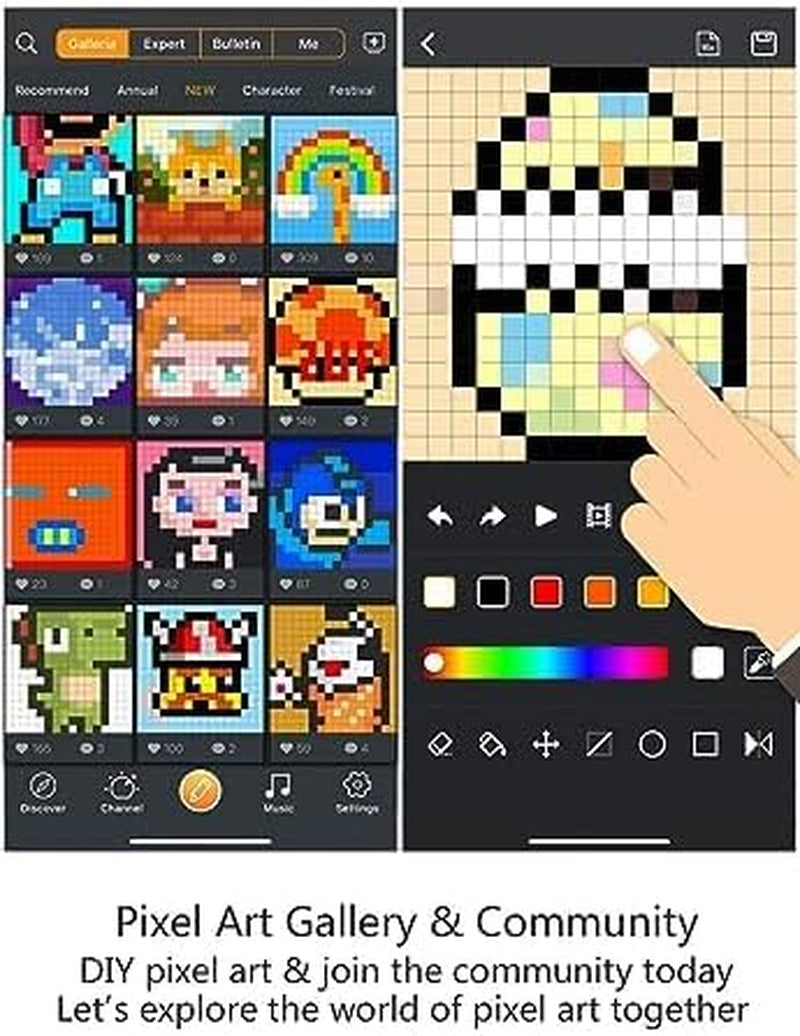This screenshot has height=1036, width=800.
Task: Toggle the horizontal mirror symmetry tool
Action: coord(758,744)
